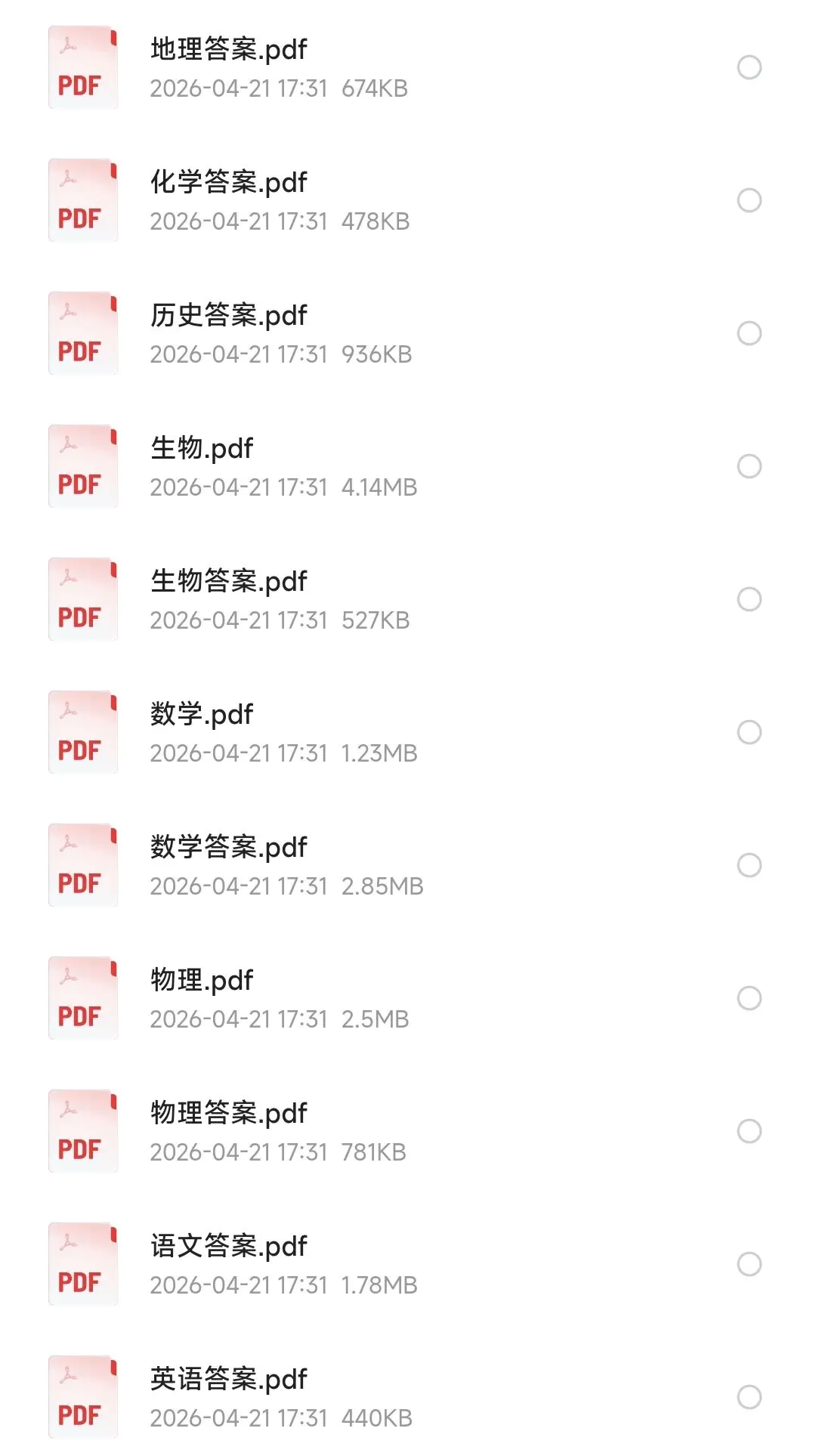Choose 物理.pdf via its selection circle
The height and width of the screenshot is (1456, 816).
point(749,998)
